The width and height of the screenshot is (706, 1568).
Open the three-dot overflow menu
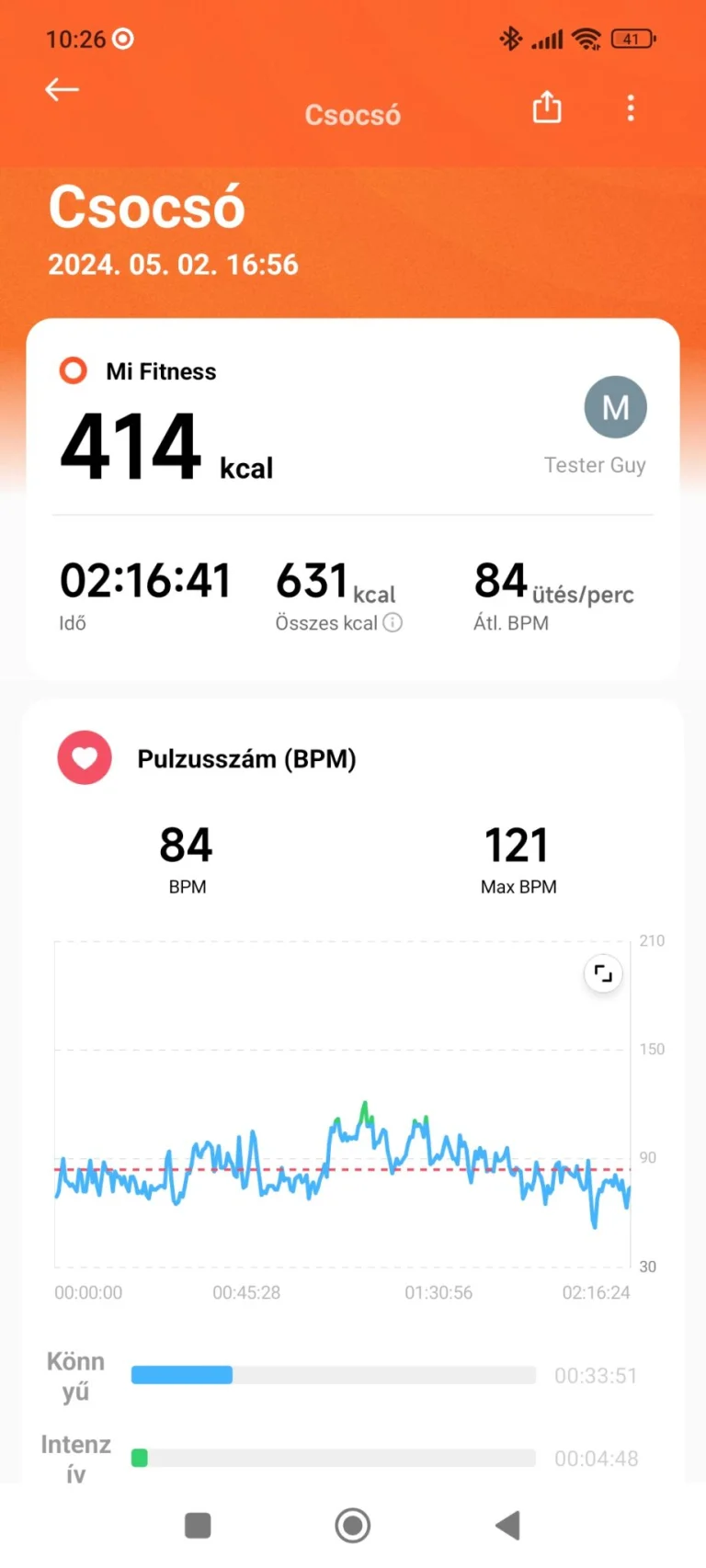[631, 108]
